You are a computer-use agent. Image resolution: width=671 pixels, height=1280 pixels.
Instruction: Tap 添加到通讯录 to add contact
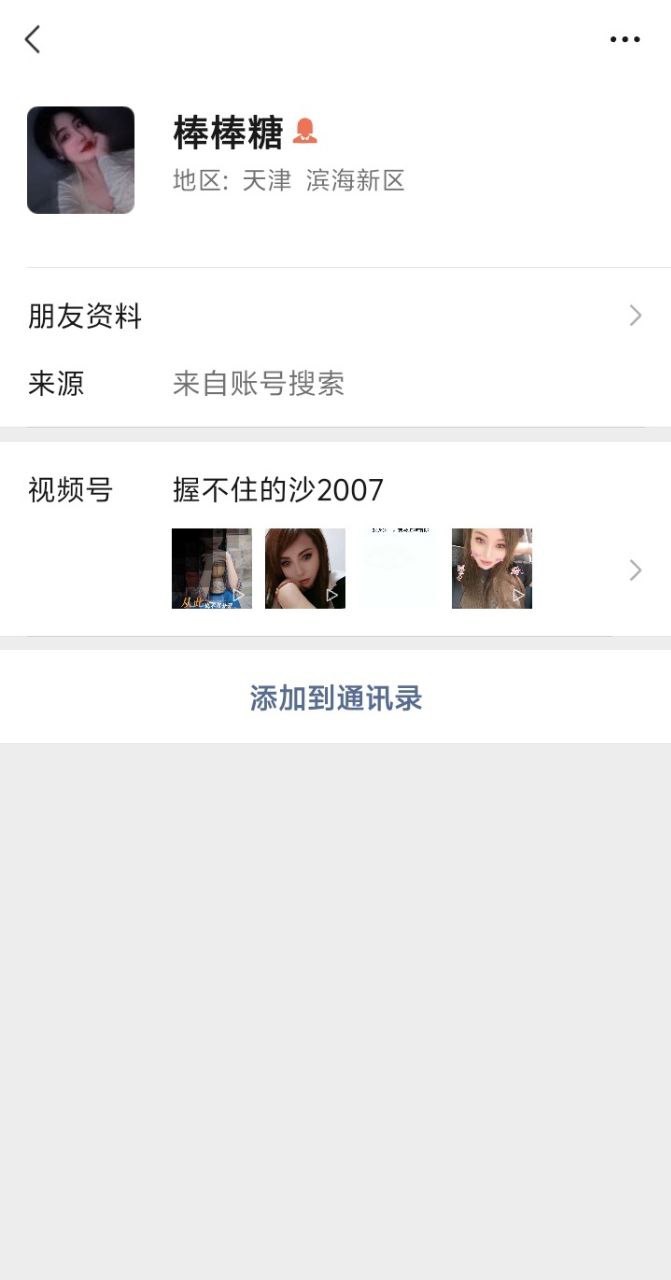click(336, 698)
